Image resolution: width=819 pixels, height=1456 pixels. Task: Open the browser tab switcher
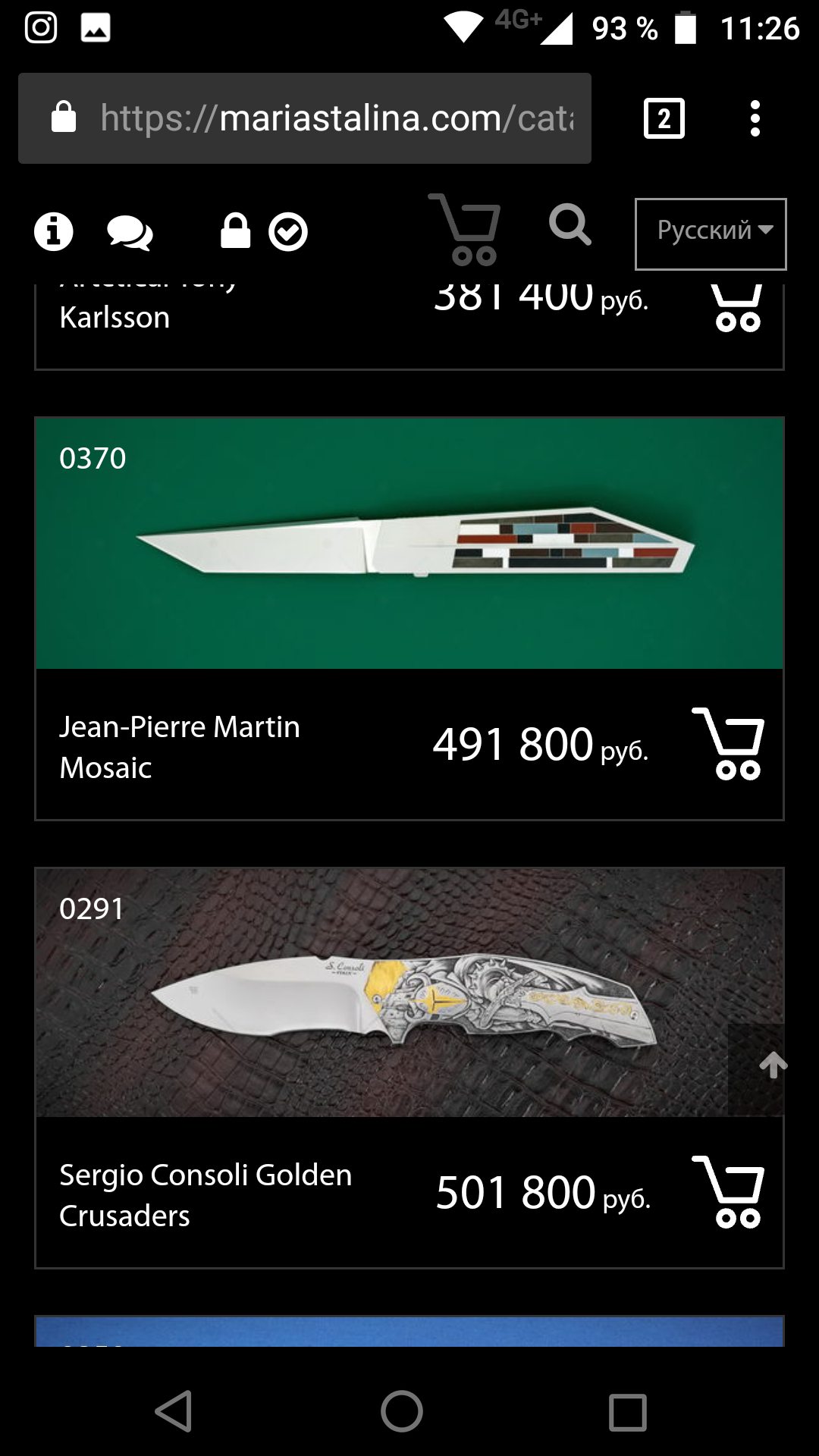(664, 118)
